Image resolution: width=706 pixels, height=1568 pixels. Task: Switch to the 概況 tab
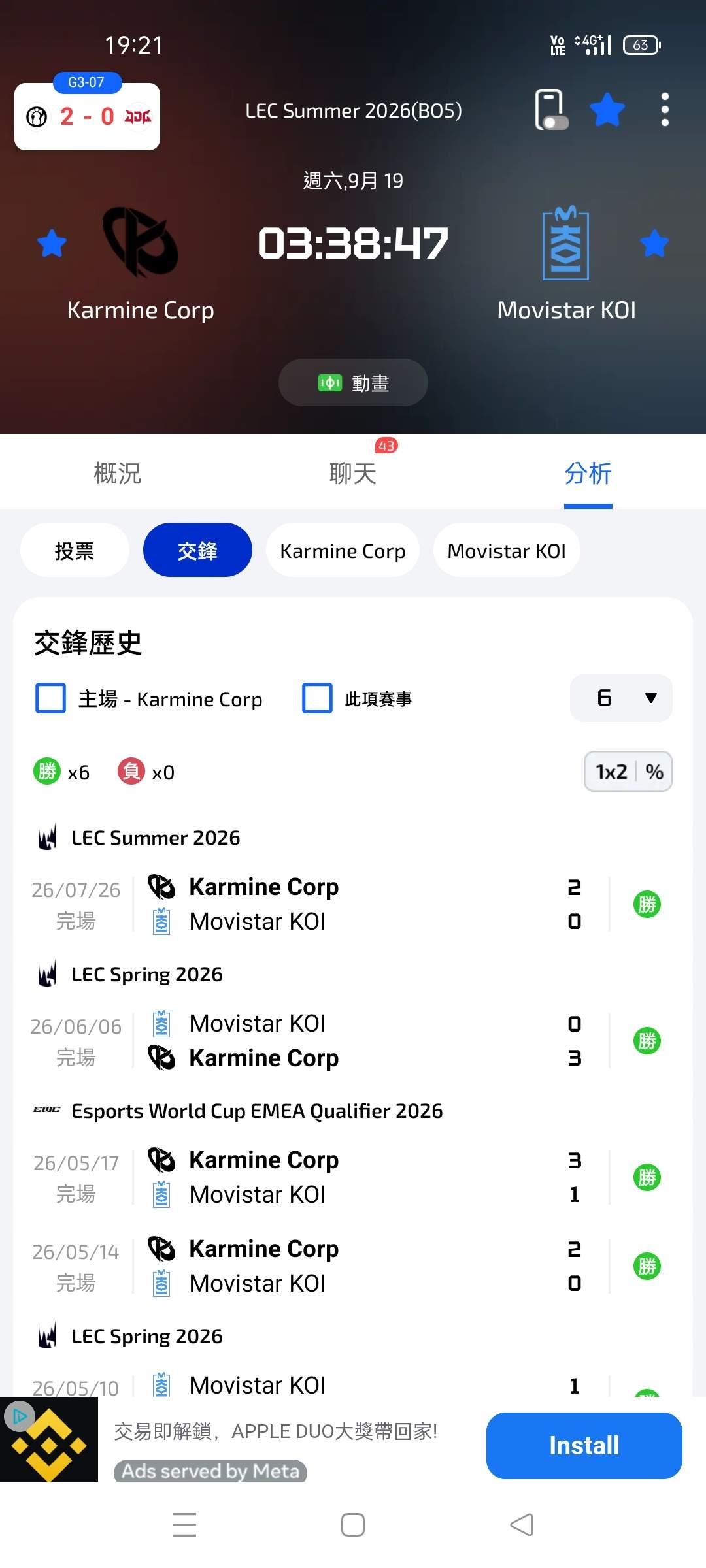coord(118,473)
